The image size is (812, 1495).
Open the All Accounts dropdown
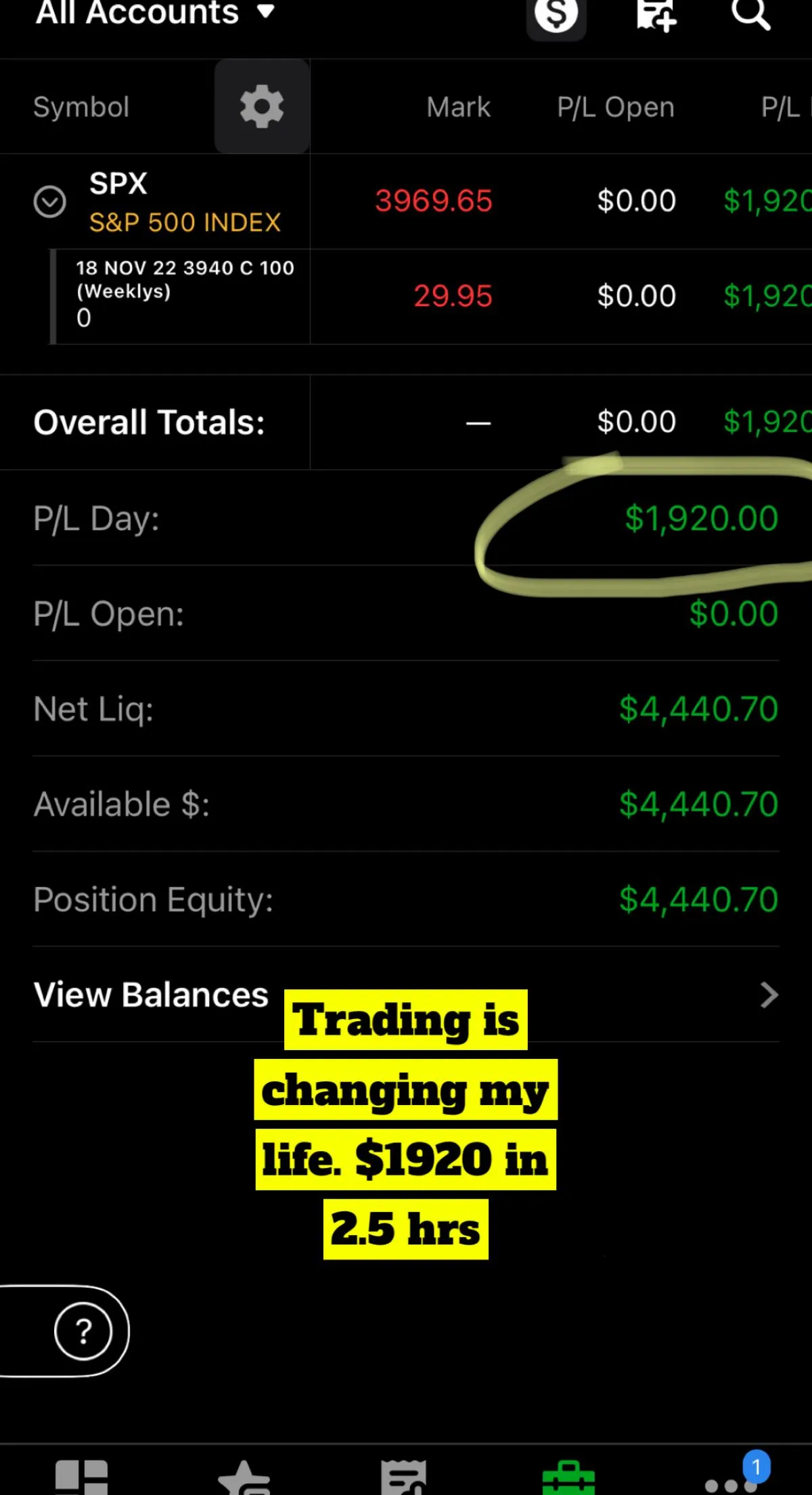click(156, 12)
